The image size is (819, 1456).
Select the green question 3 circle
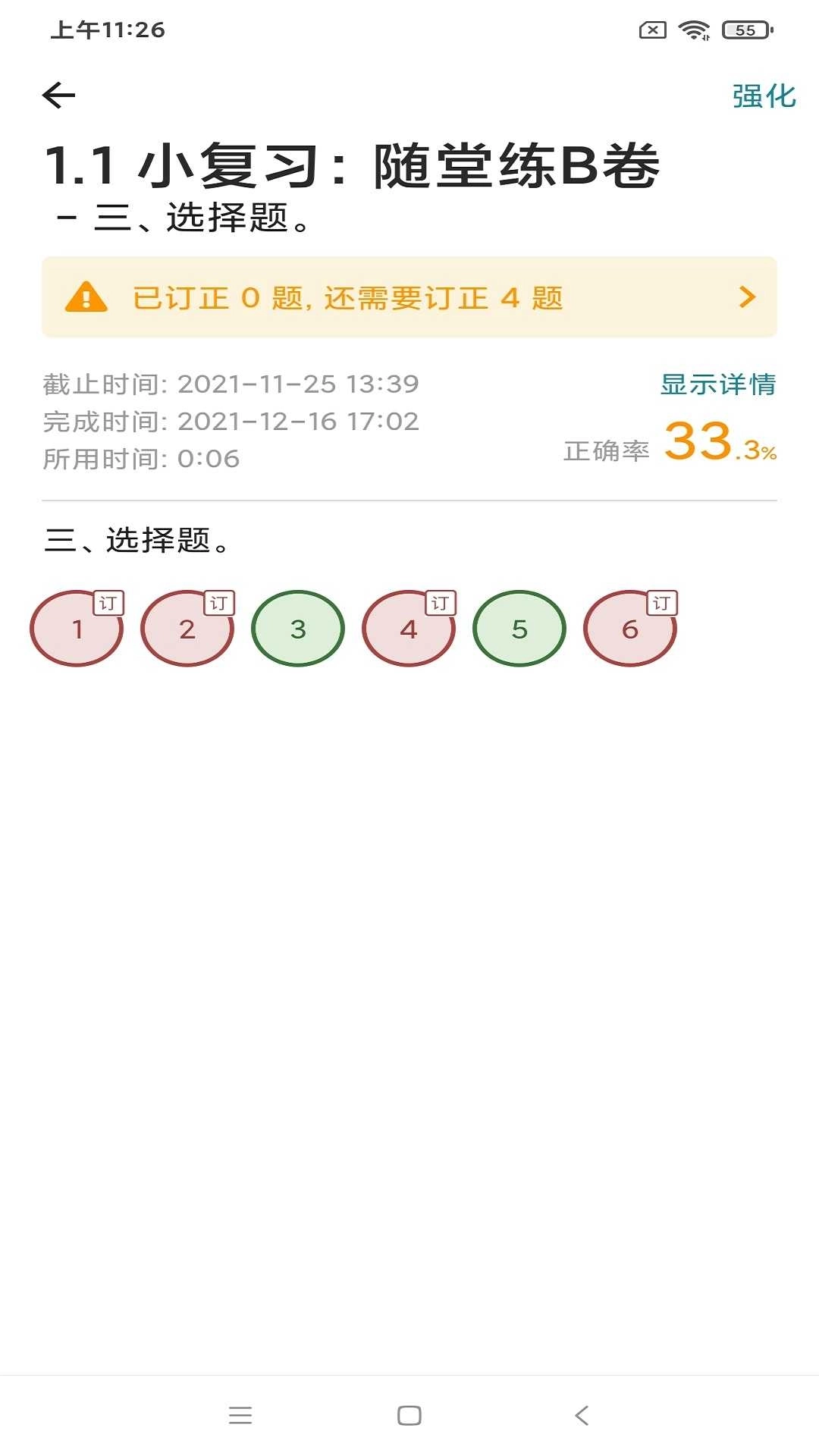pyautogui.click(x=298, y=629)
